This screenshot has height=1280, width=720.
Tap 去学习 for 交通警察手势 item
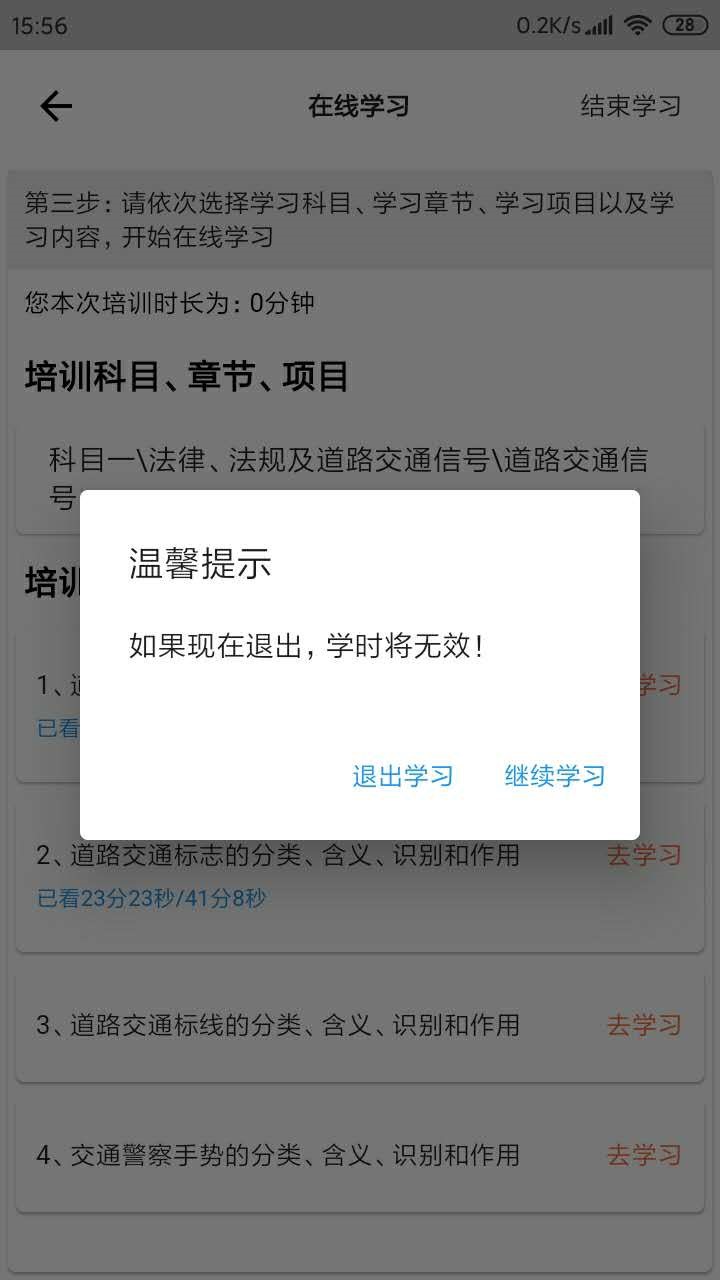click(x=644, y=1155)
